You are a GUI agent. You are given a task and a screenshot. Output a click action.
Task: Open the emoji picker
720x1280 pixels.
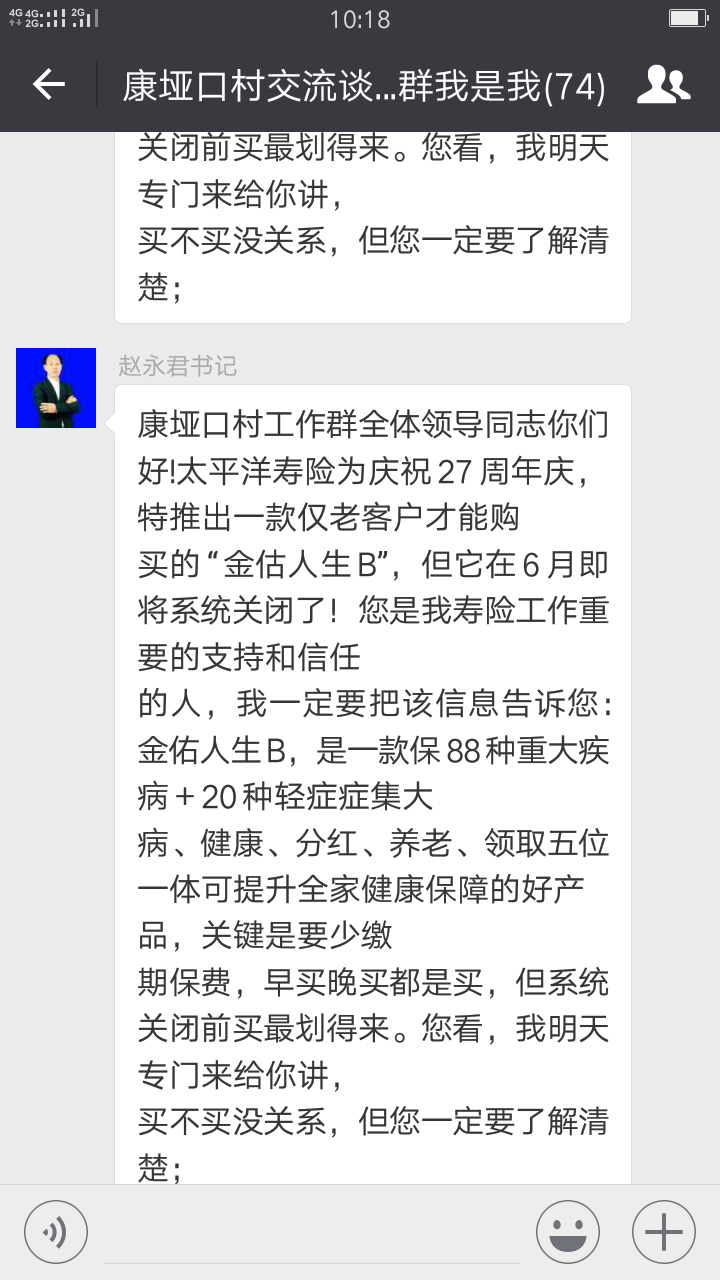[x=568, y=1231]
